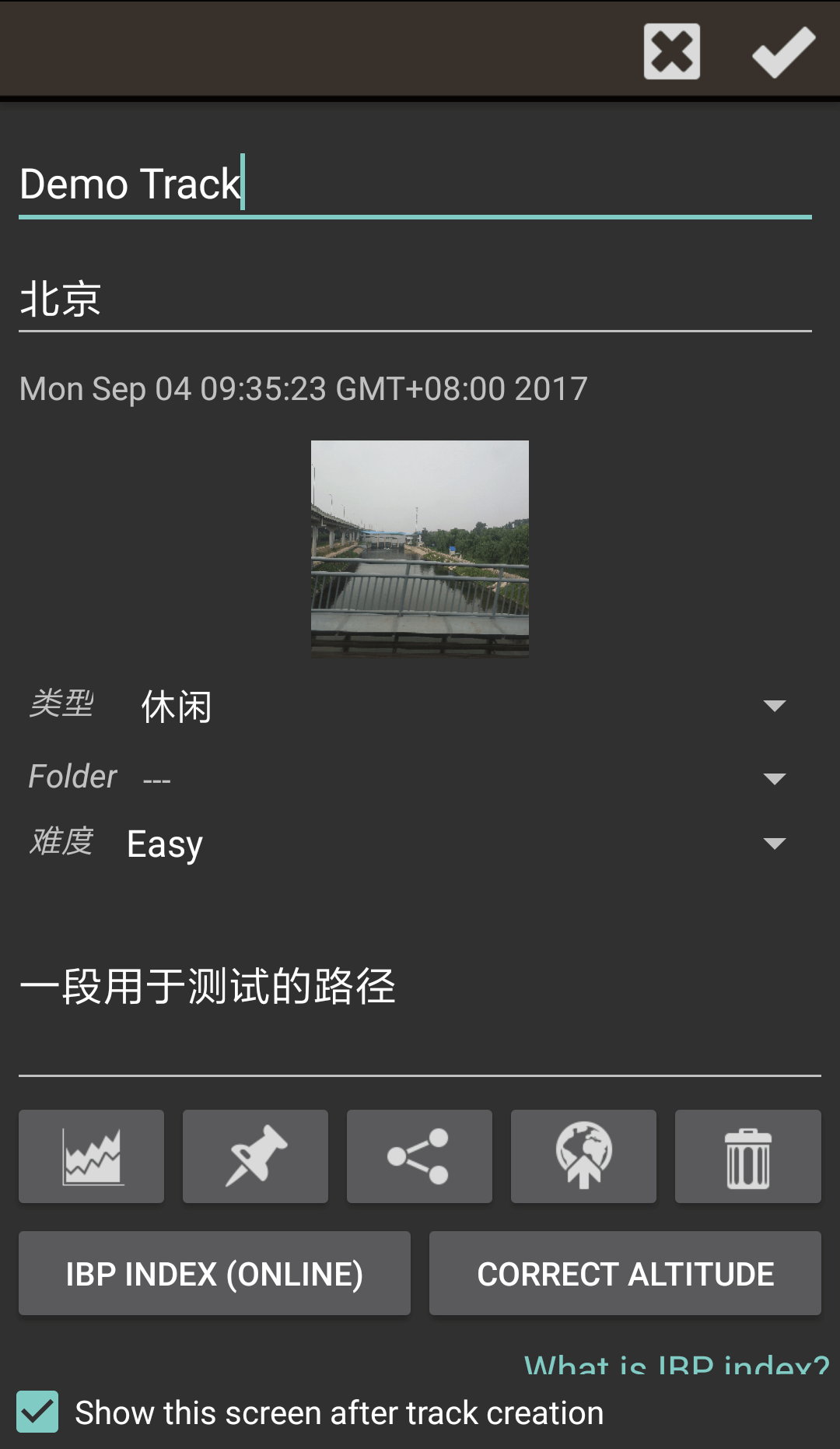This screenshot has height=1449, width=840.
Task: Cancel editing with the X icon
Action: (x=671, y=51)
